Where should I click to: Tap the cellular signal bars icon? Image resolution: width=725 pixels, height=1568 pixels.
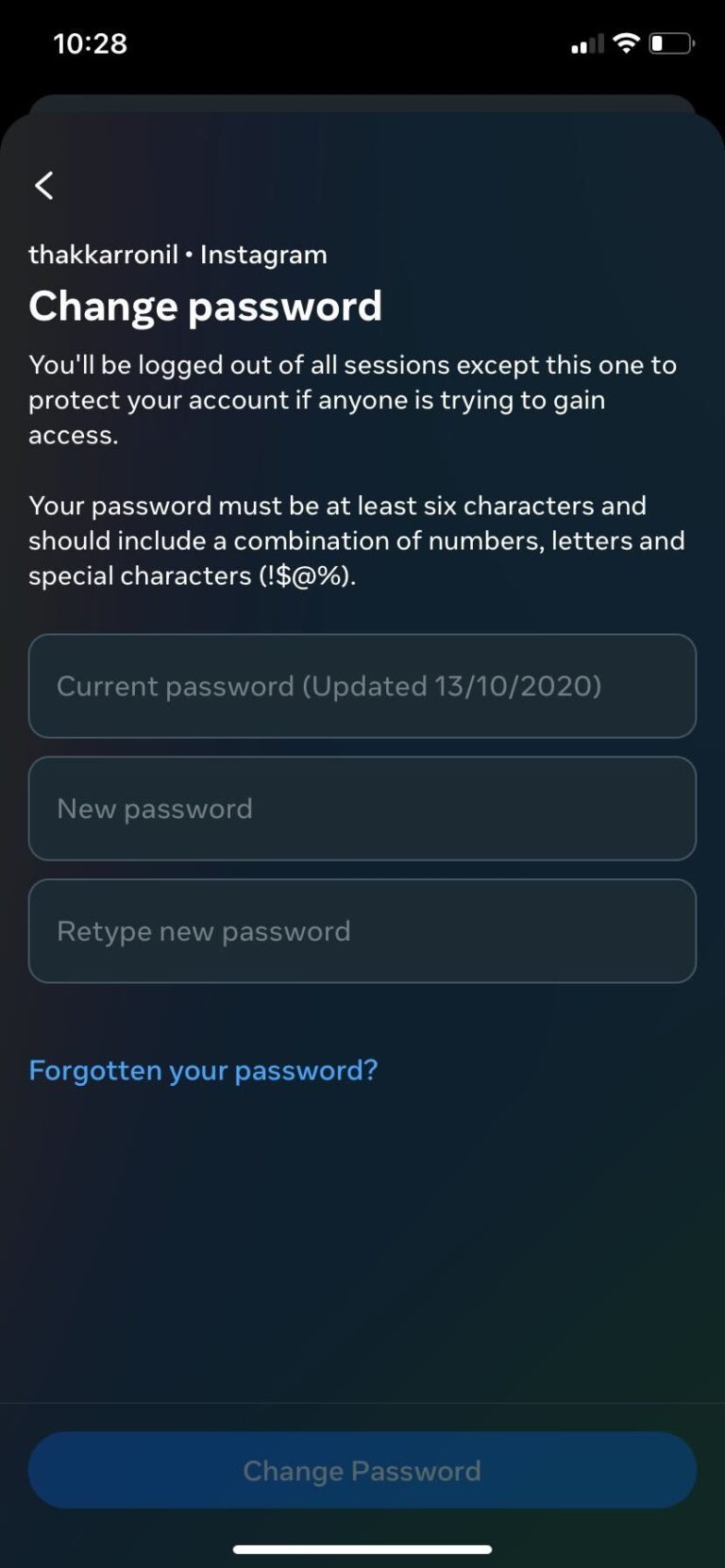pyautogui.click(x=585, y=42)
